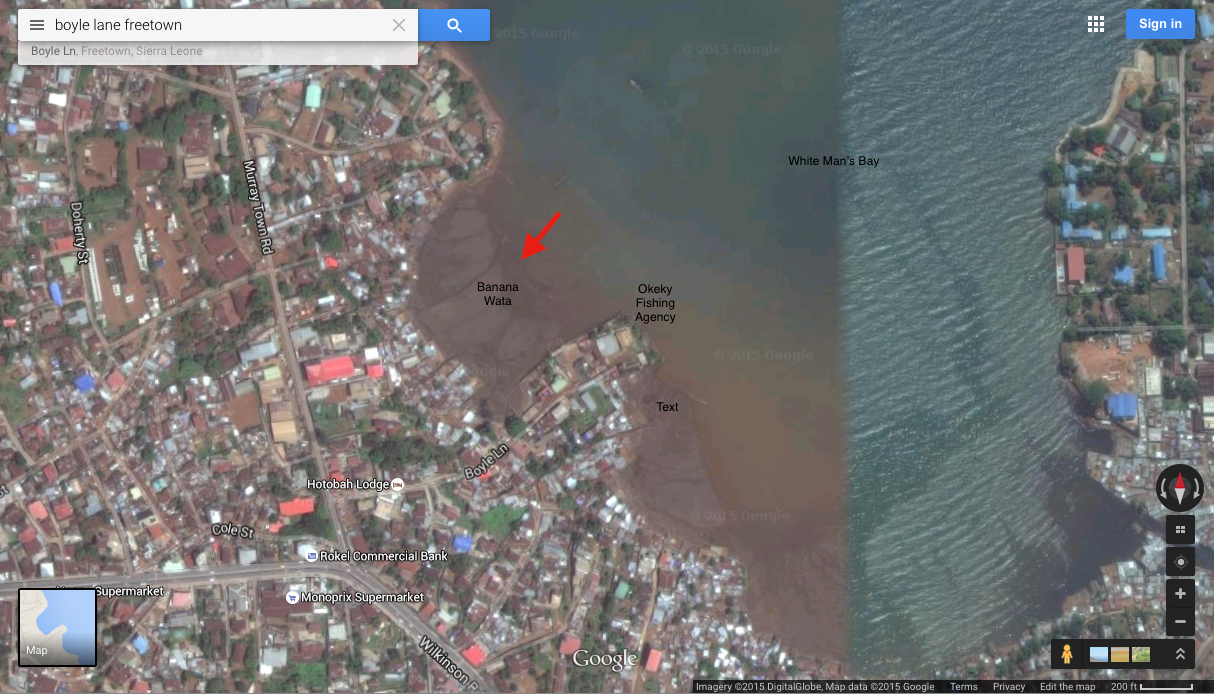Toggle the tilt view button

click(x=1180, y=530)
